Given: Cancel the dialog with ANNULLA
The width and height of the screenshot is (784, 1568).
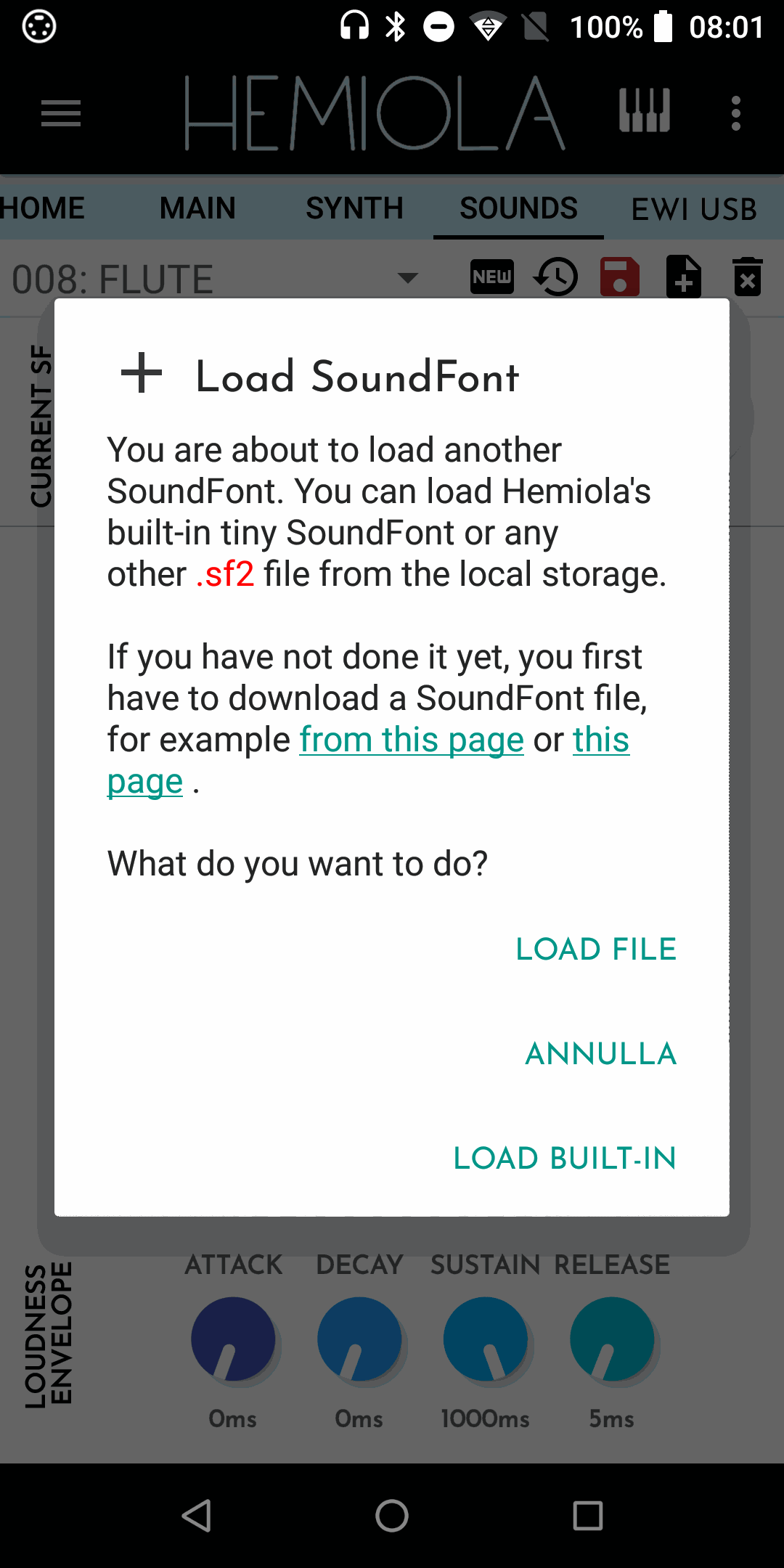Looking at the screenshot, I should click(600, 1054).
